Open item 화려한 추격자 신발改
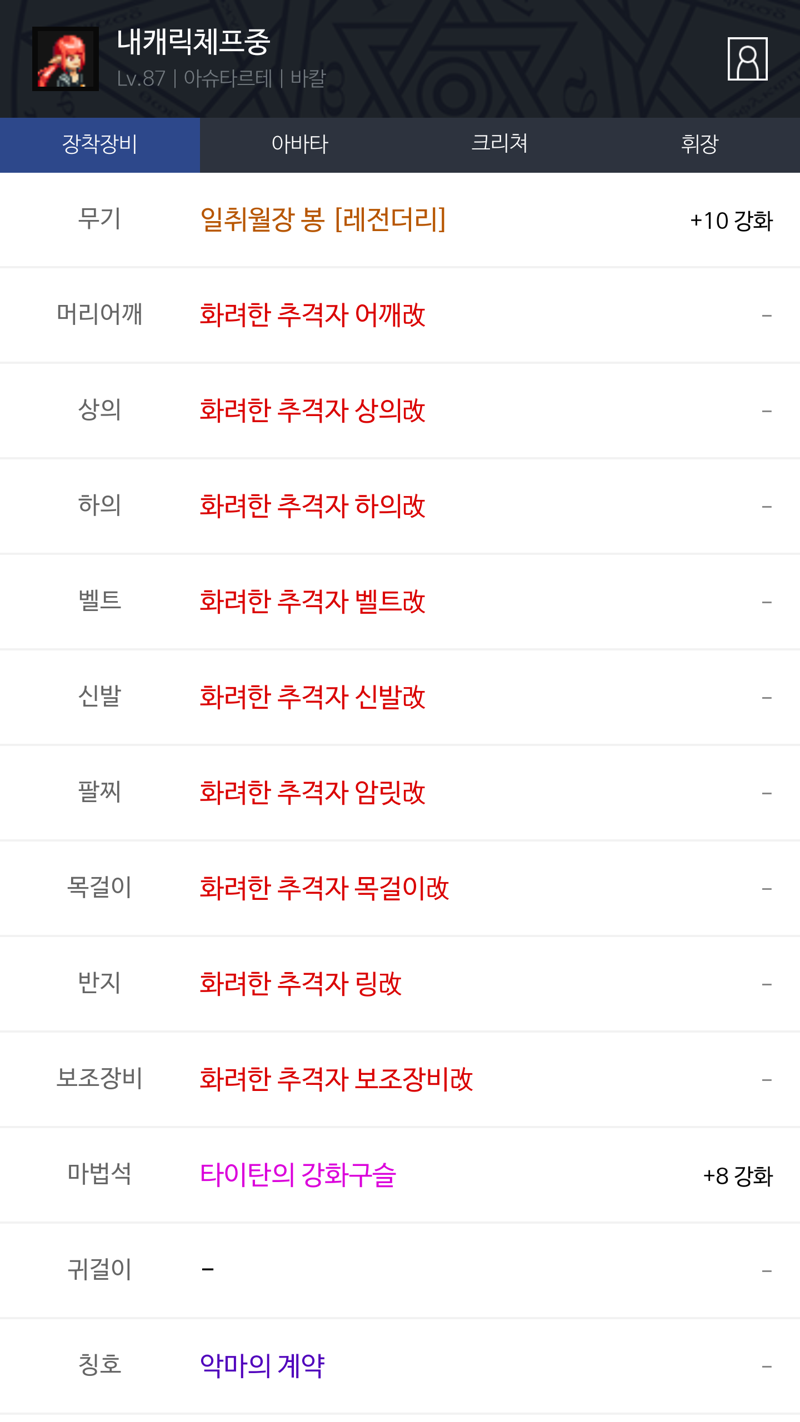This screenshot has width=800, height=1422. (400, 697)
